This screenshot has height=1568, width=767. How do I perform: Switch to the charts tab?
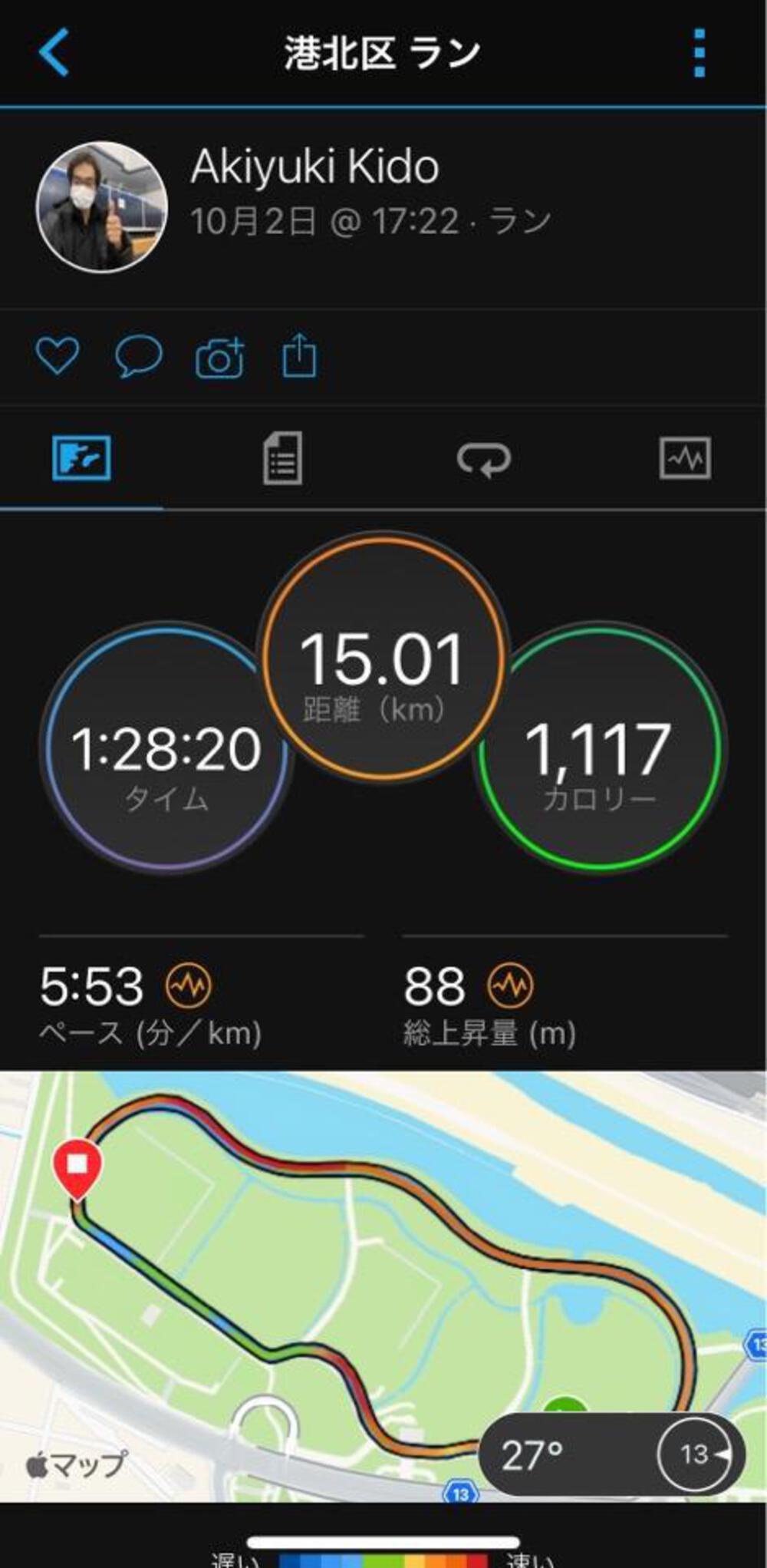click(685, 458)
